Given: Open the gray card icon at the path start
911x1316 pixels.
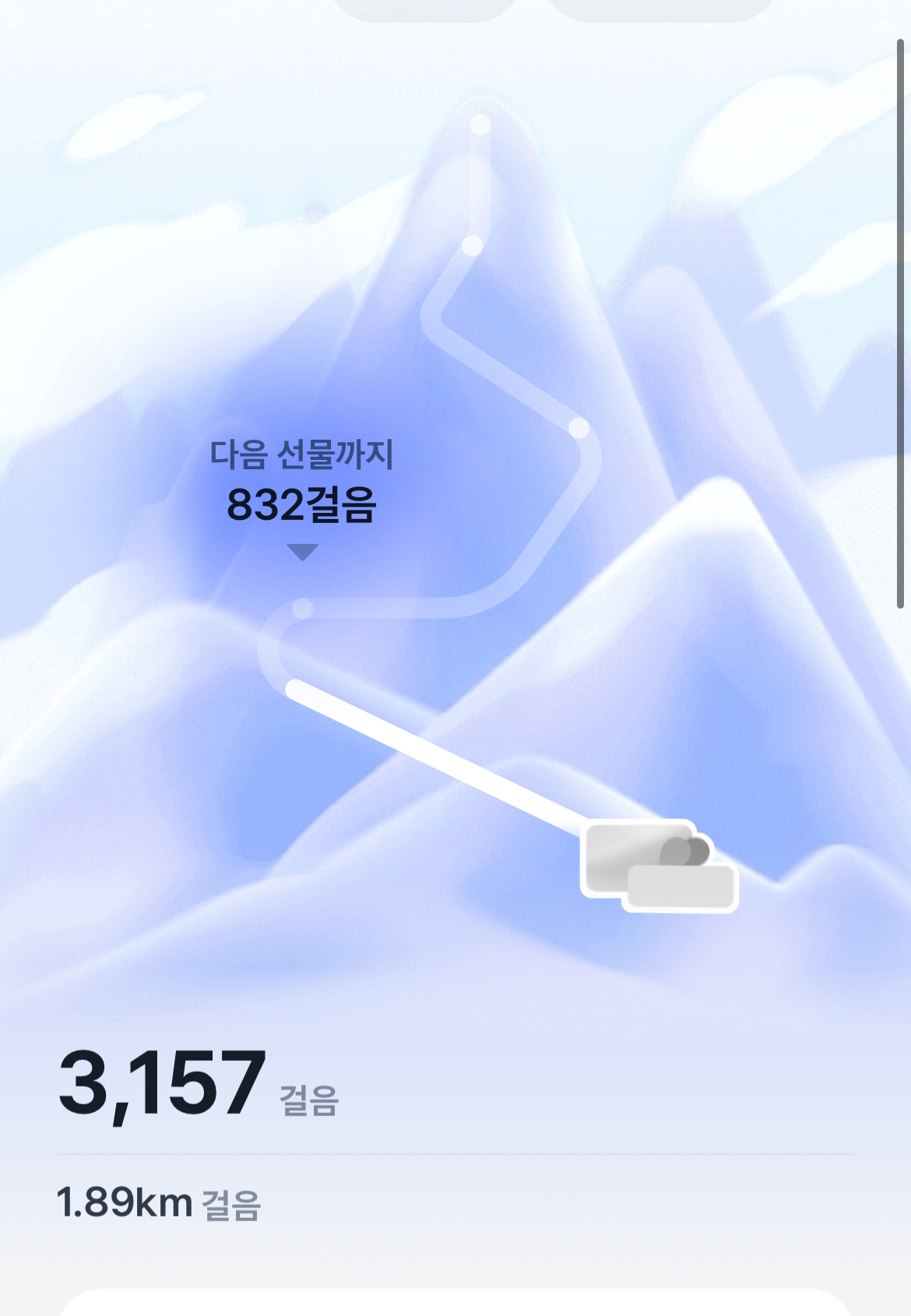Looking at the screenshot, I should [x=658, y=865].
